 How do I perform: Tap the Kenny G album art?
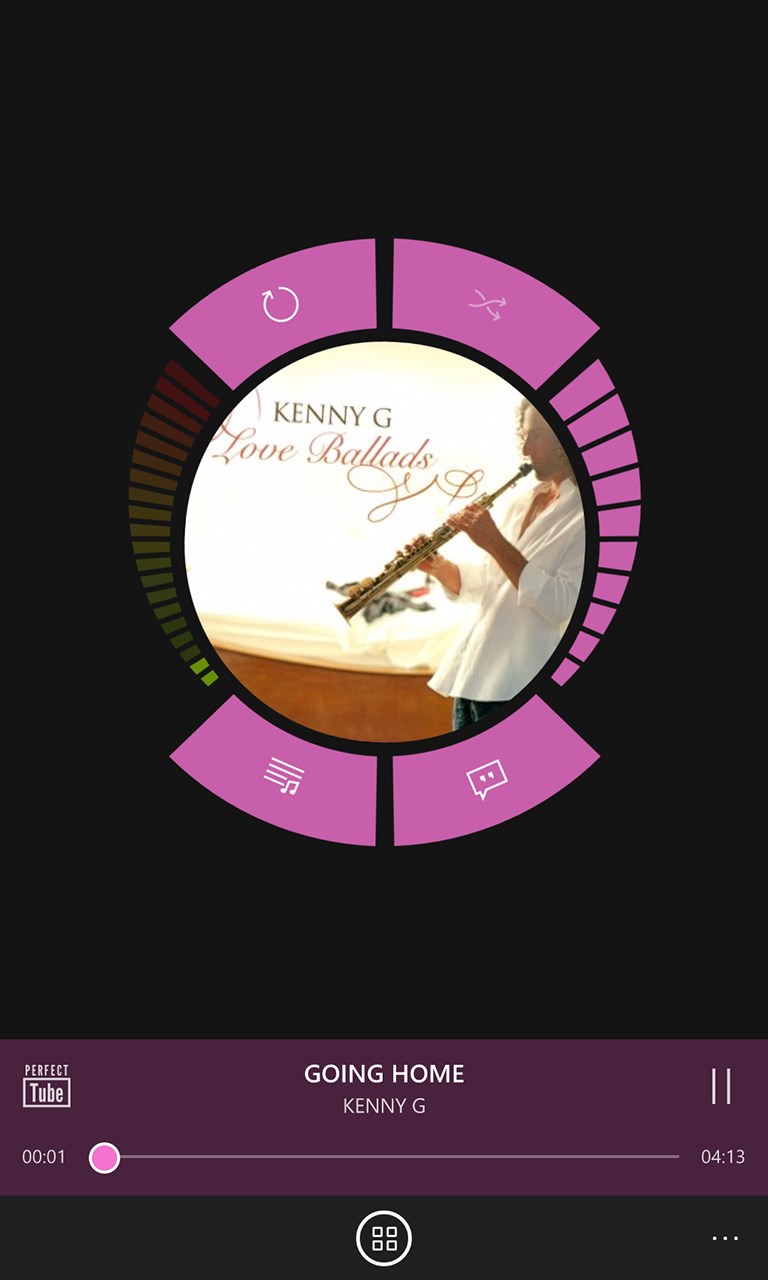point(385,542)
